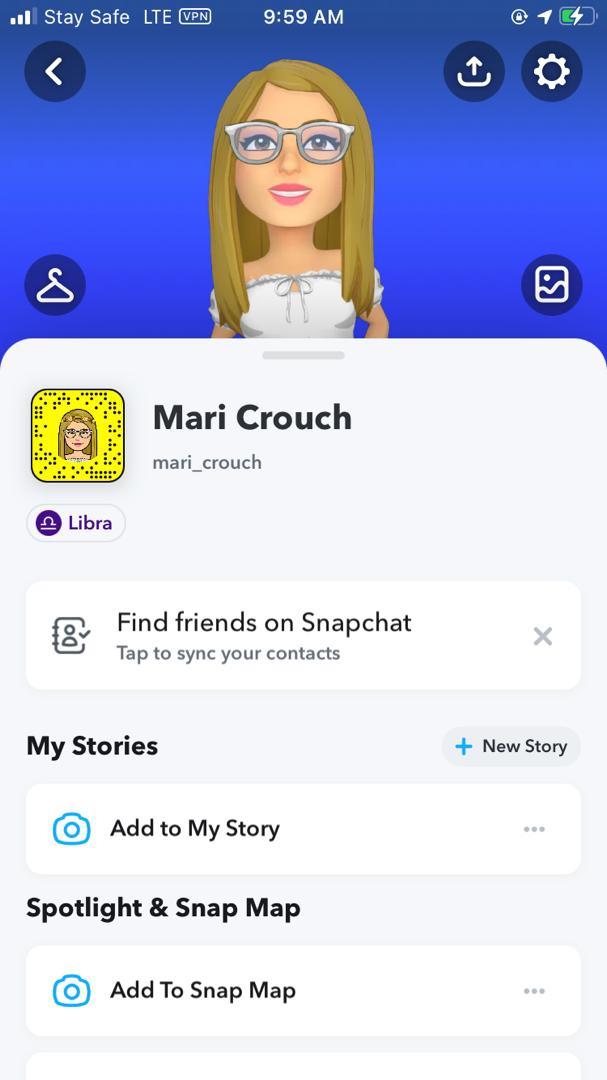Viewport: 607px width, 1080px height.
Task: Select Add To Snap Map
Action: click(x=202, y=991)
